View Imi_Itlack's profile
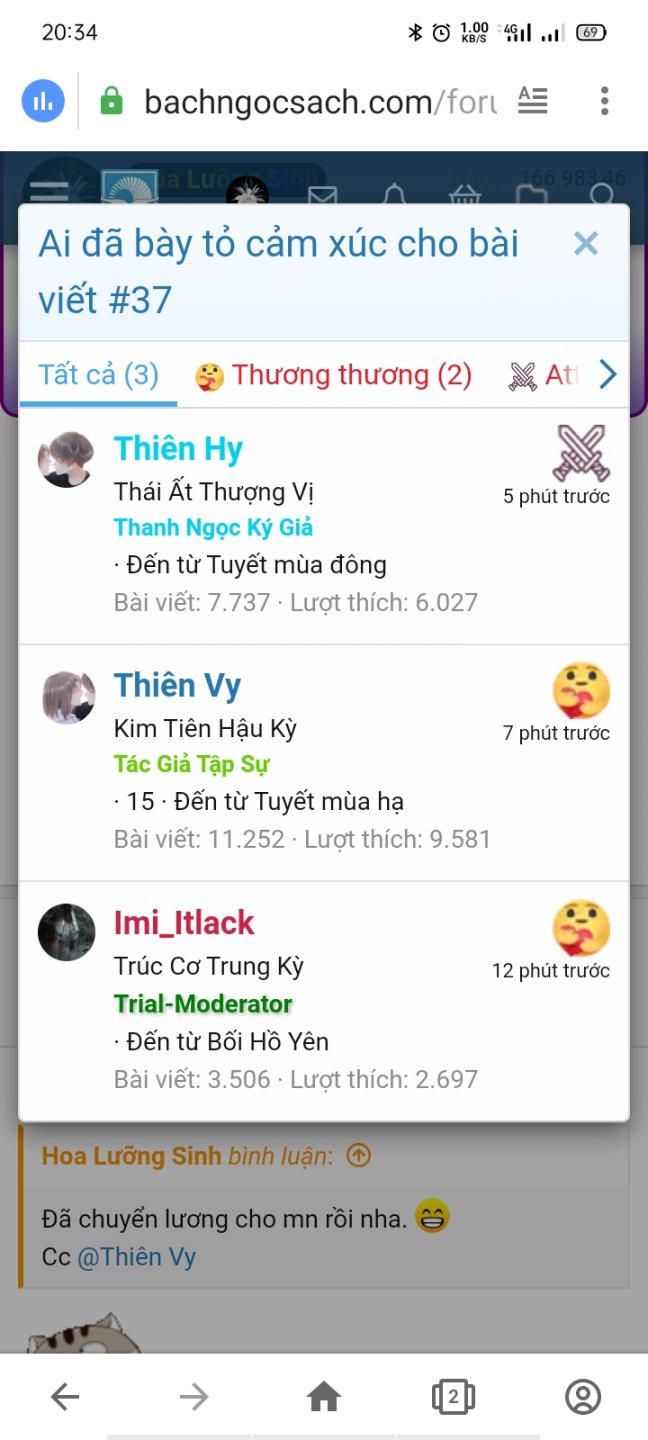 [x=184, y=923]
